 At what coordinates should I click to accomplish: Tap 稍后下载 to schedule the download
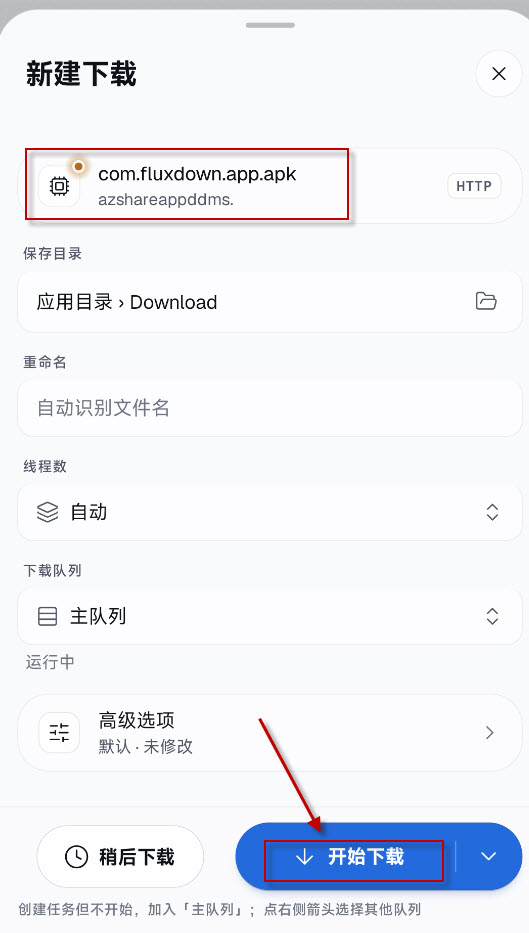point(120,857)
